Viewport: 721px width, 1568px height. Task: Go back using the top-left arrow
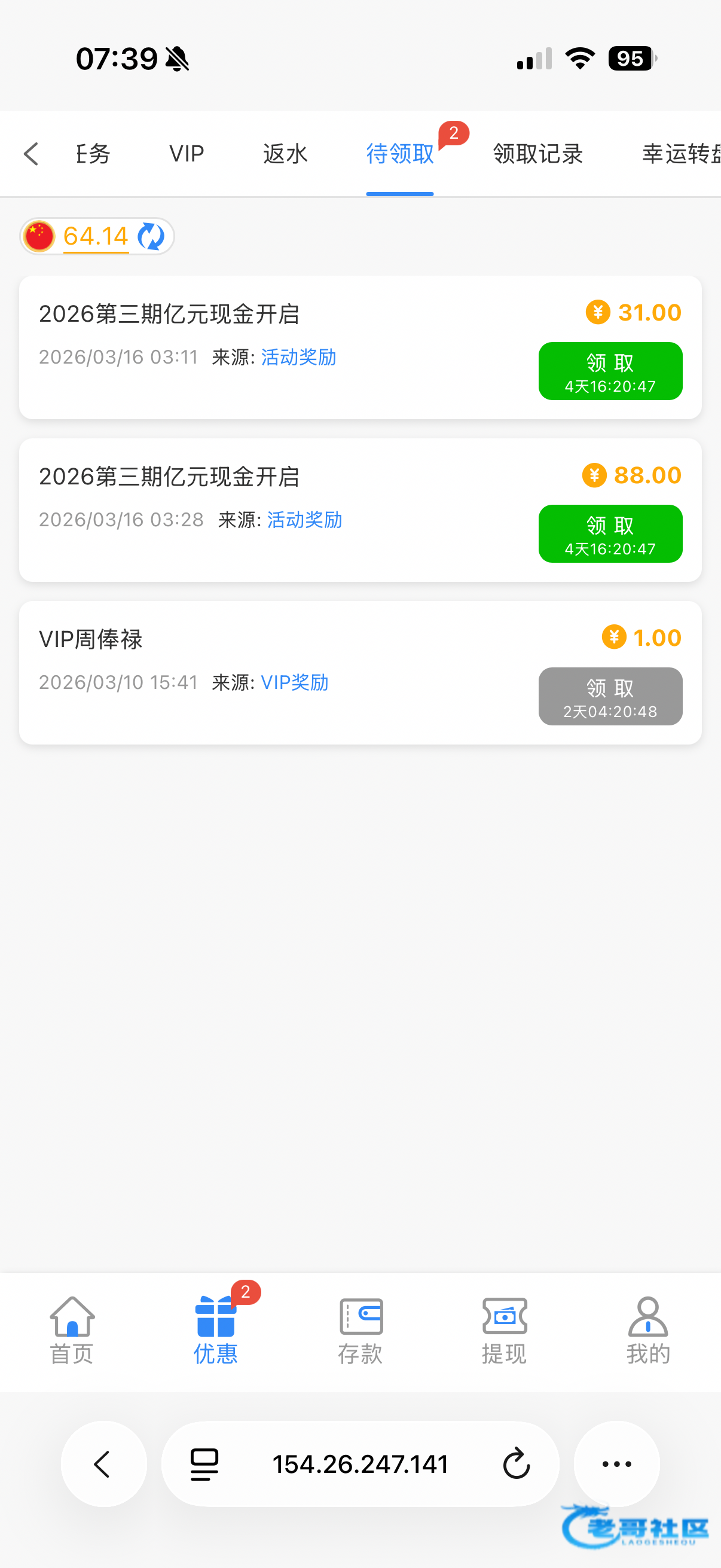pyautogui.click(x=32, y=154)
